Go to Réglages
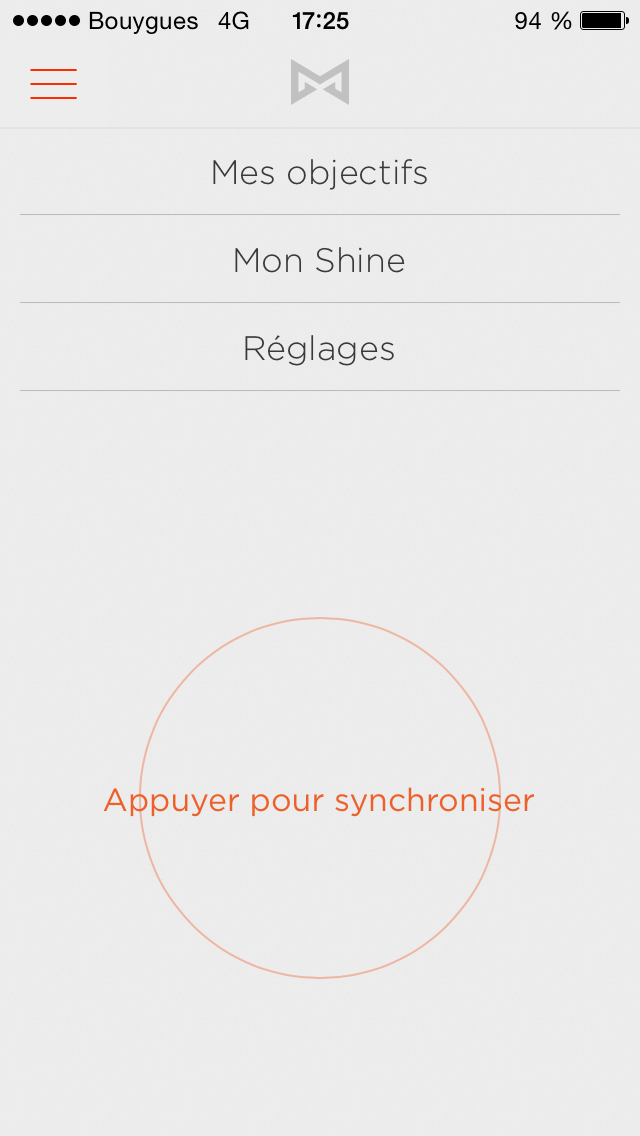The height and width of the screenshot is (1136, 640). tap(319, 349)
